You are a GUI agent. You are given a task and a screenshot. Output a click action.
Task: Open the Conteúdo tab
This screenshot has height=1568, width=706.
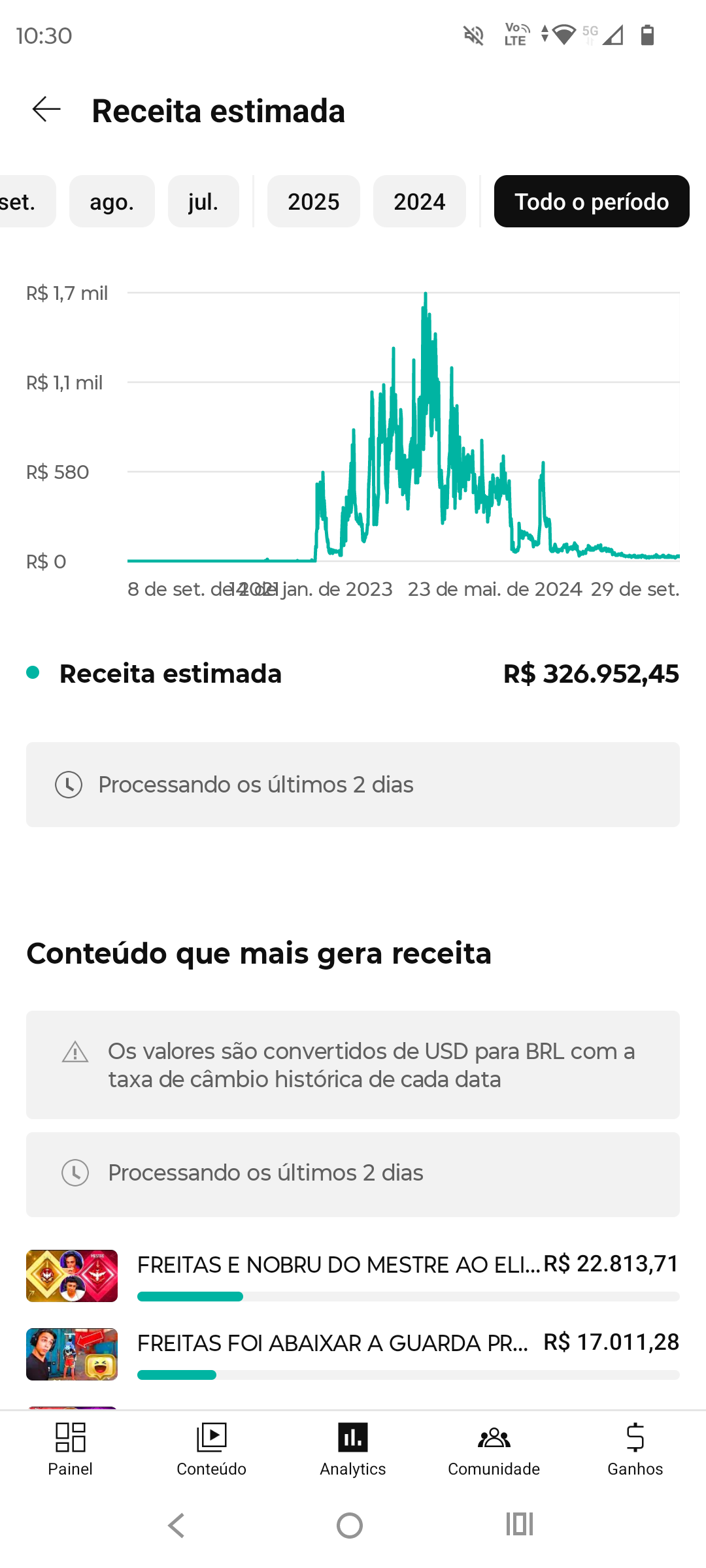pos(211,1448)
